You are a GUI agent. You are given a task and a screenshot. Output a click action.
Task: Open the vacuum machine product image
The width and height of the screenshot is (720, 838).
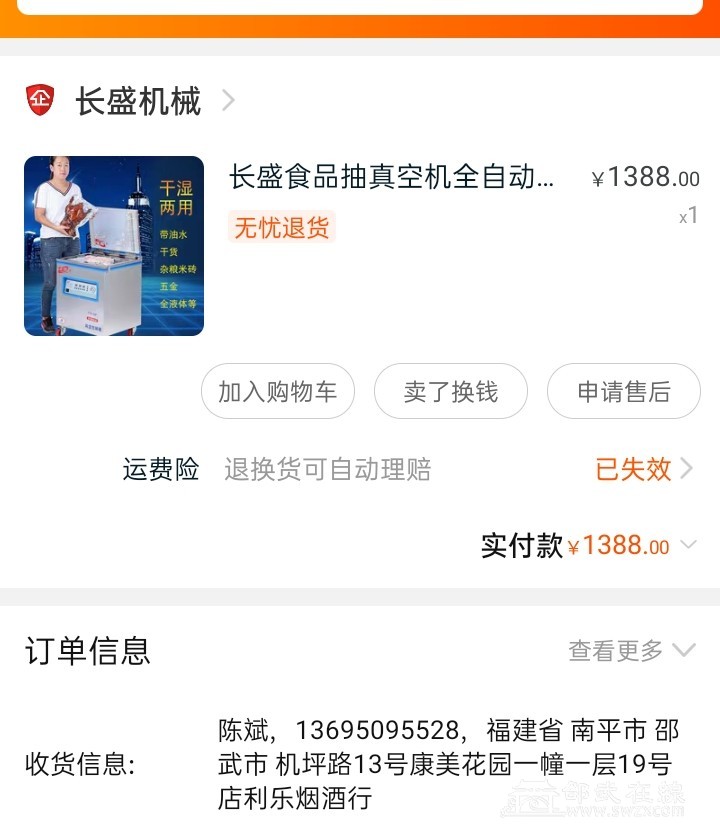pos(114,246)
